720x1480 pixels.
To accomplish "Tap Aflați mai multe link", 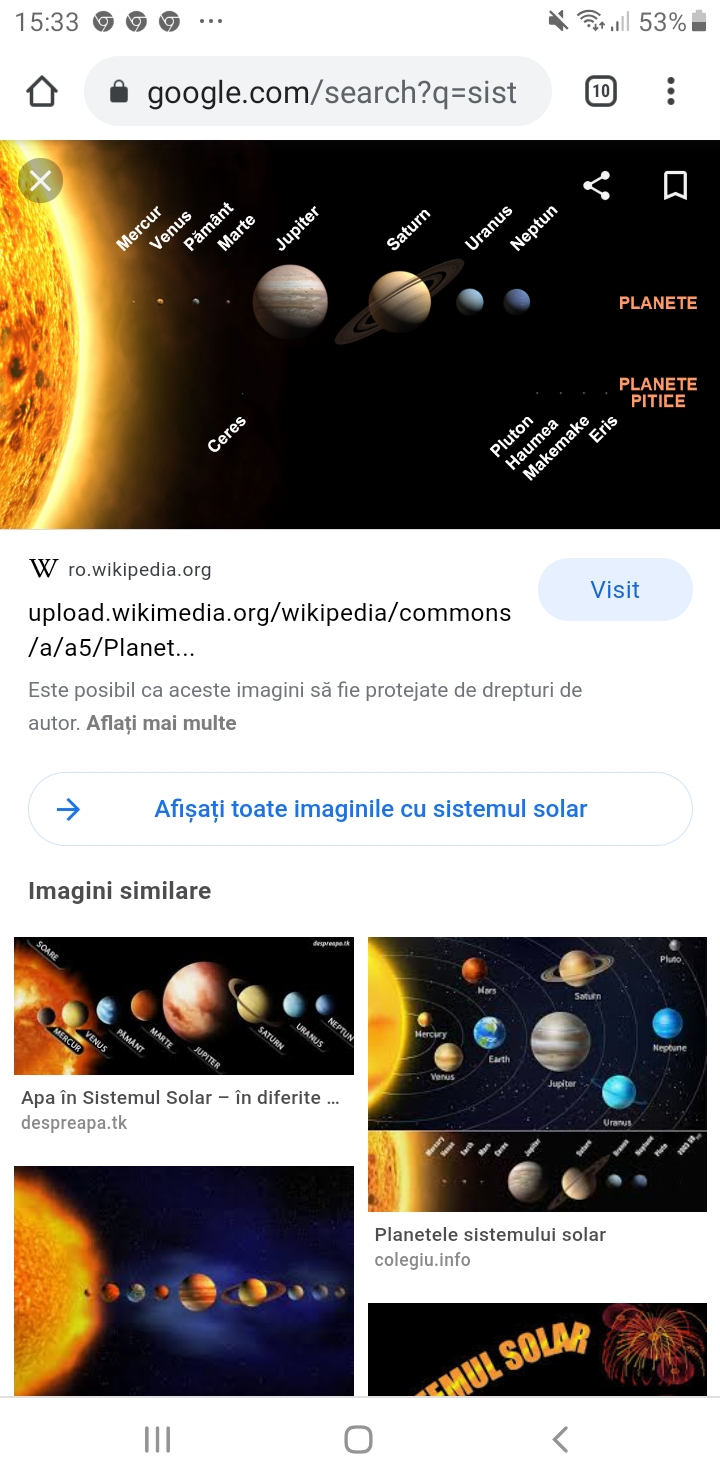I will [161, 723].
